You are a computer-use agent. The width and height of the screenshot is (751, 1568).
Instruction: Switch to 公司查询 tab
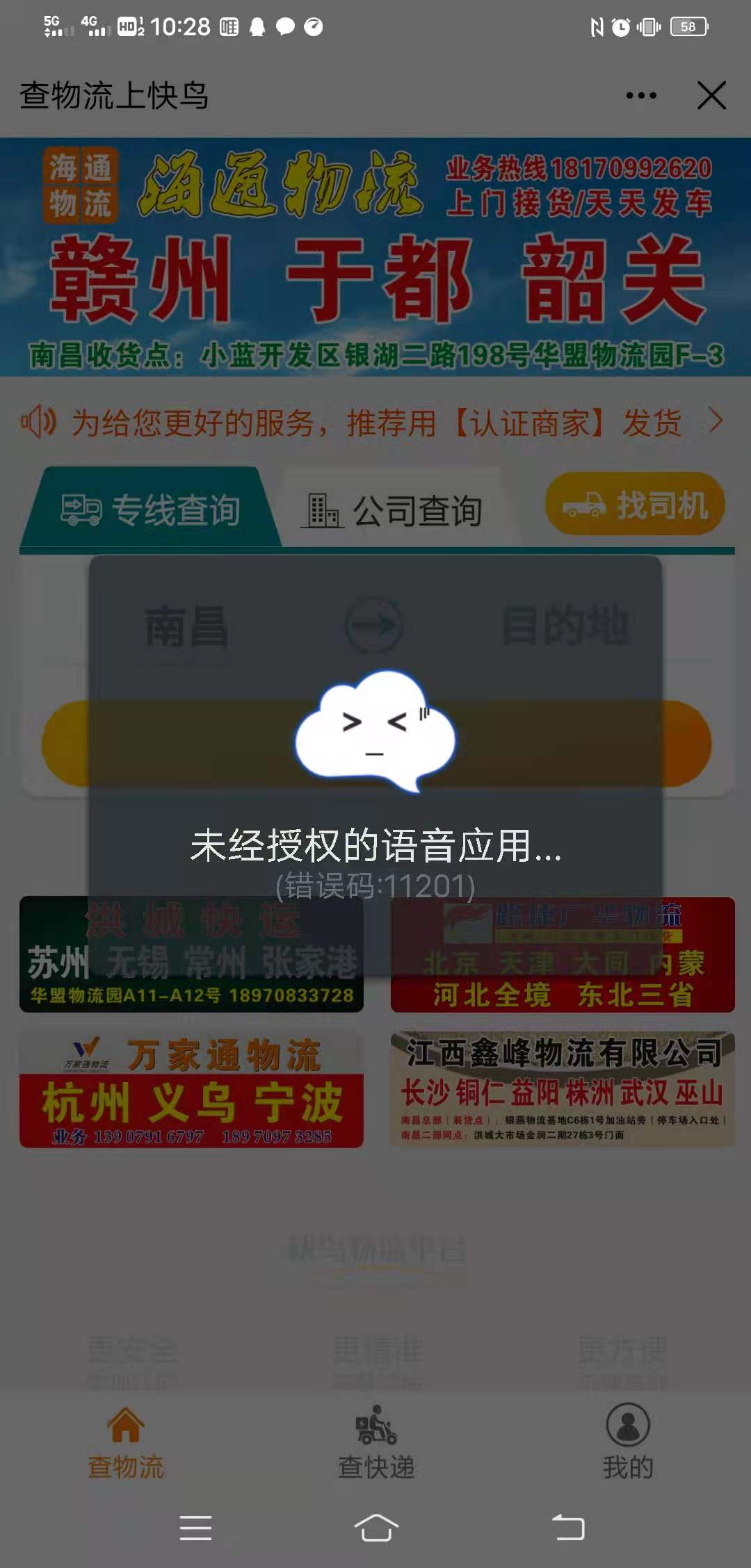[x=393, y=511]
